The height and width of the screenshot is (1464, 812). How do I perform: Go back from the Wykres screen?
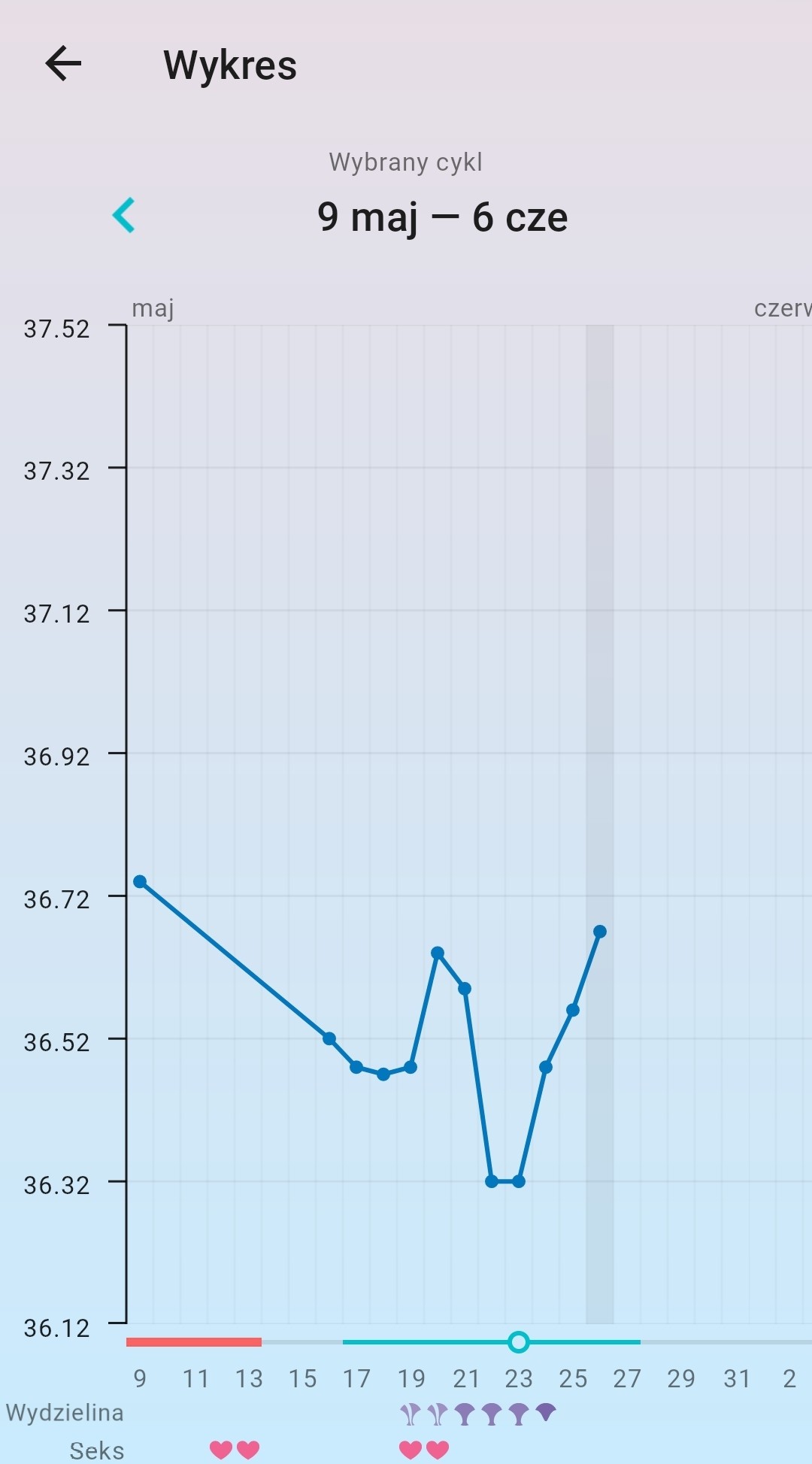tap(64, 64)
